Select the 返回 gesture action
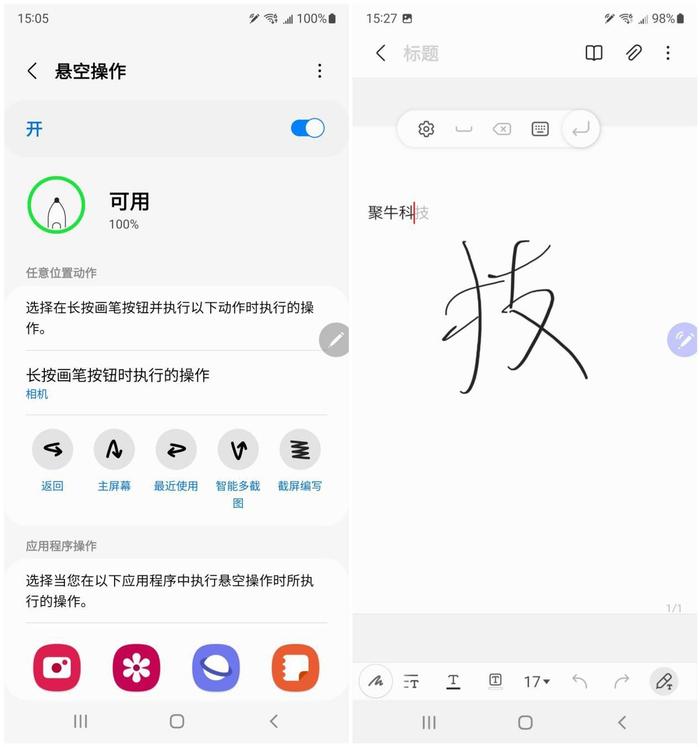This screenshot has height=747, width=700. pyautogui.click(x=53, y=450)
